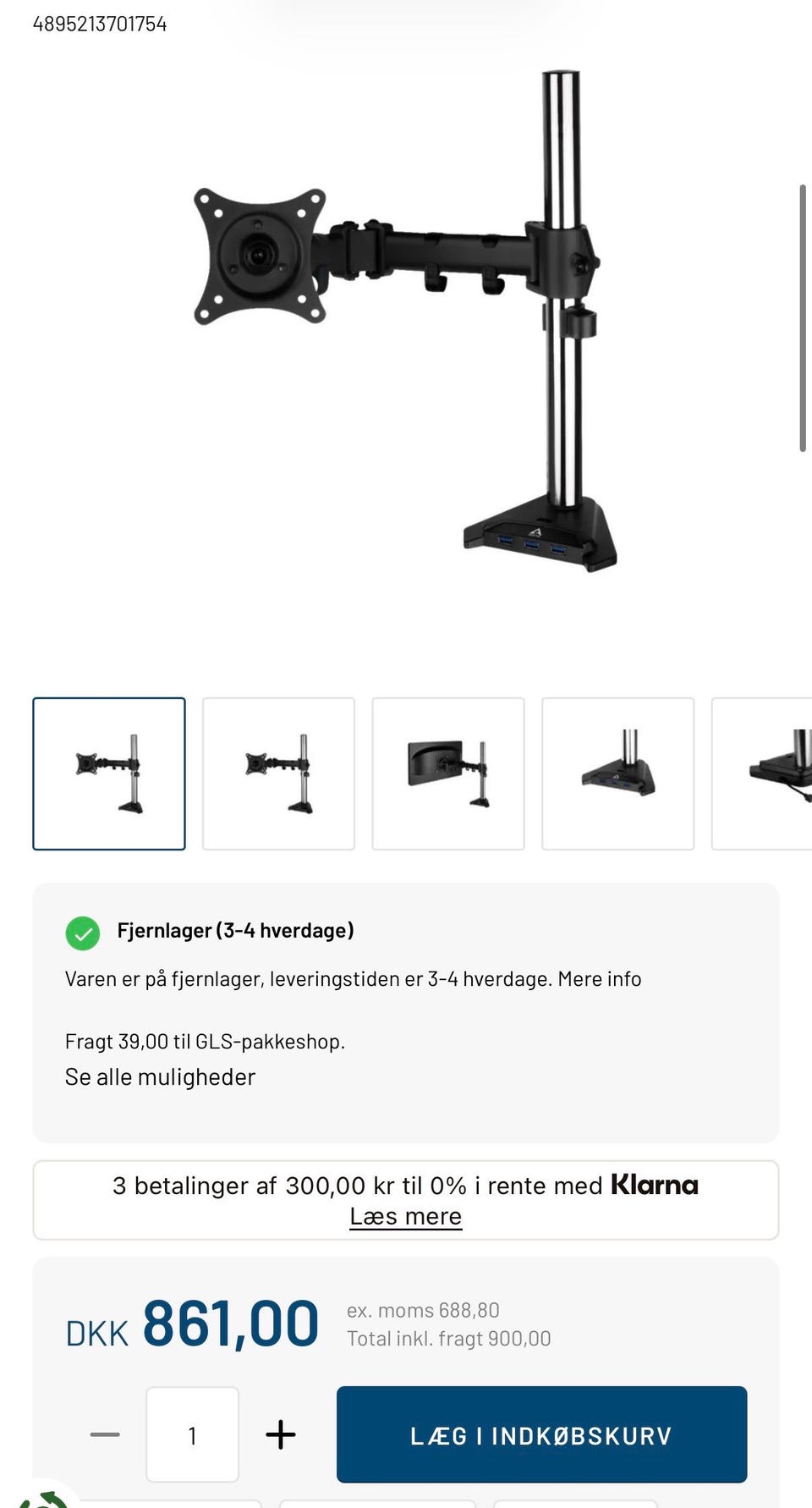Click the "Fjernlager (3-4 hverdage)" status text

tap(236, 930)
